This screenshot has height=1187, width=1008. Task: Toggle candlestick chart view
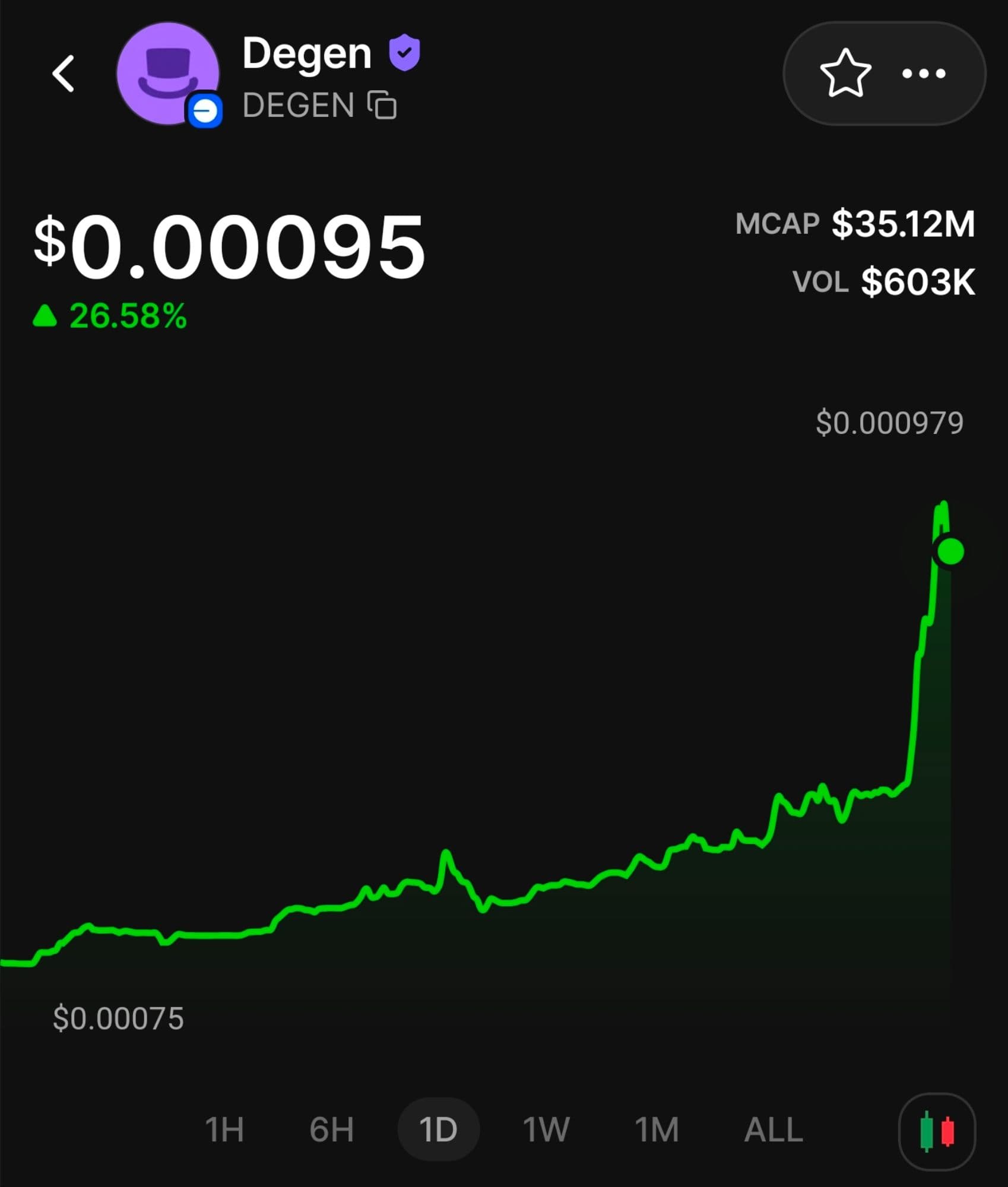click(937, 1131)
